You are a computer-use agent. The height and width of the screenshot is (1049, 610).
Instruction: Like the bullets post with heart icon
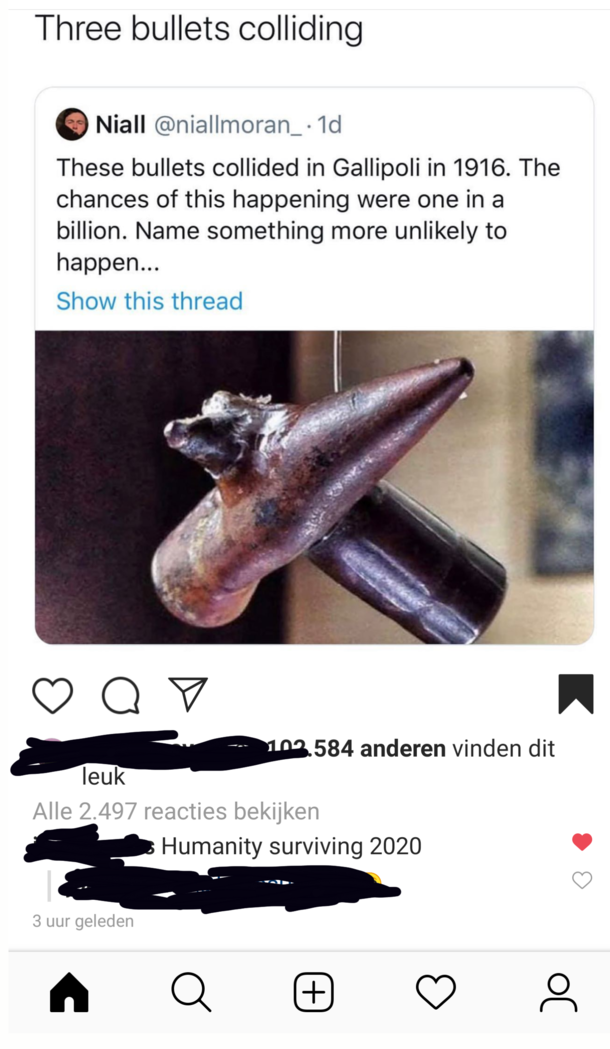[x=52, y=695]
